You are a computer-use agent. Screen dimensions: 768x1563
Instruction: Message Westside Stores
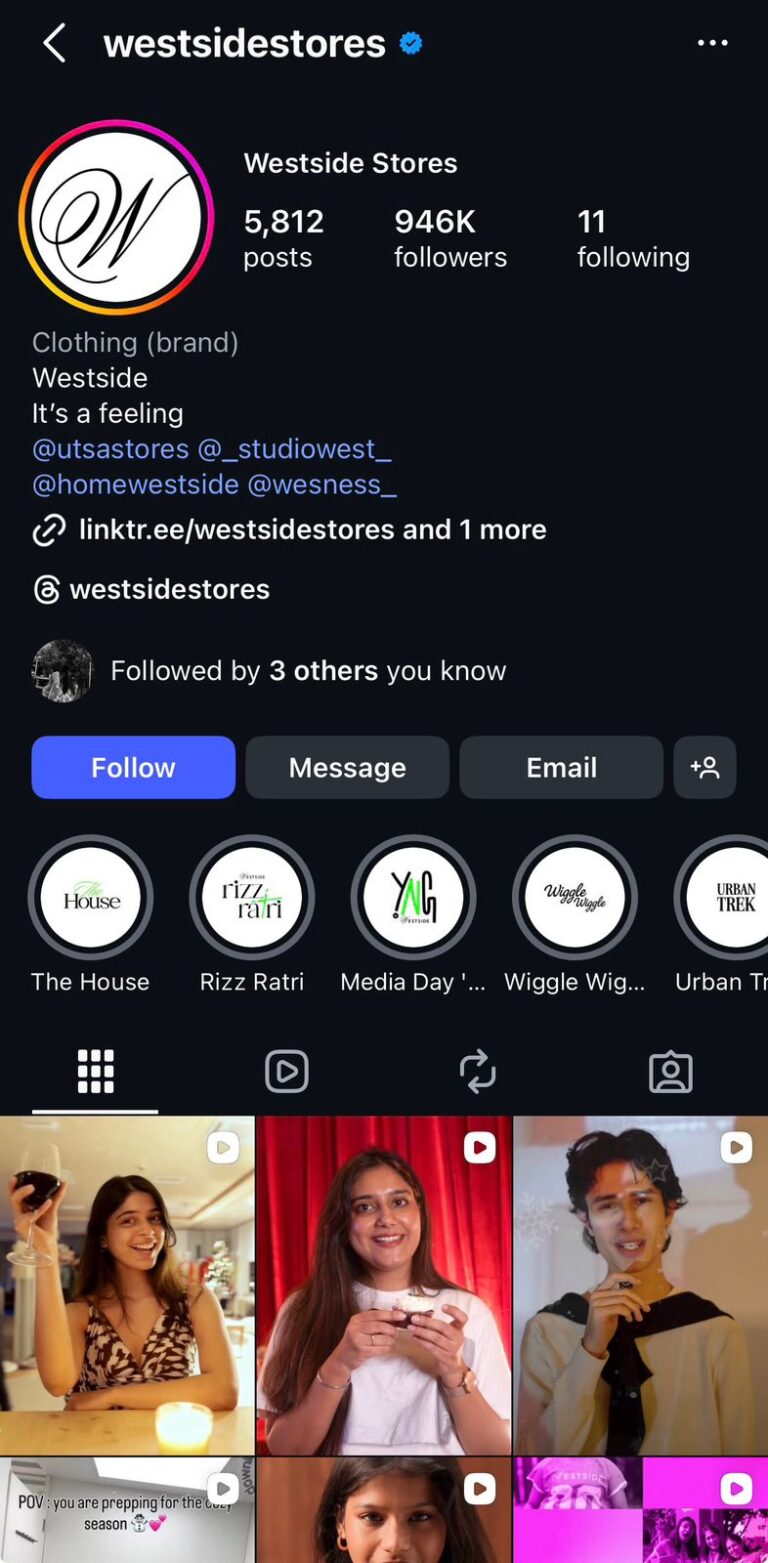(x=347, y=768)
